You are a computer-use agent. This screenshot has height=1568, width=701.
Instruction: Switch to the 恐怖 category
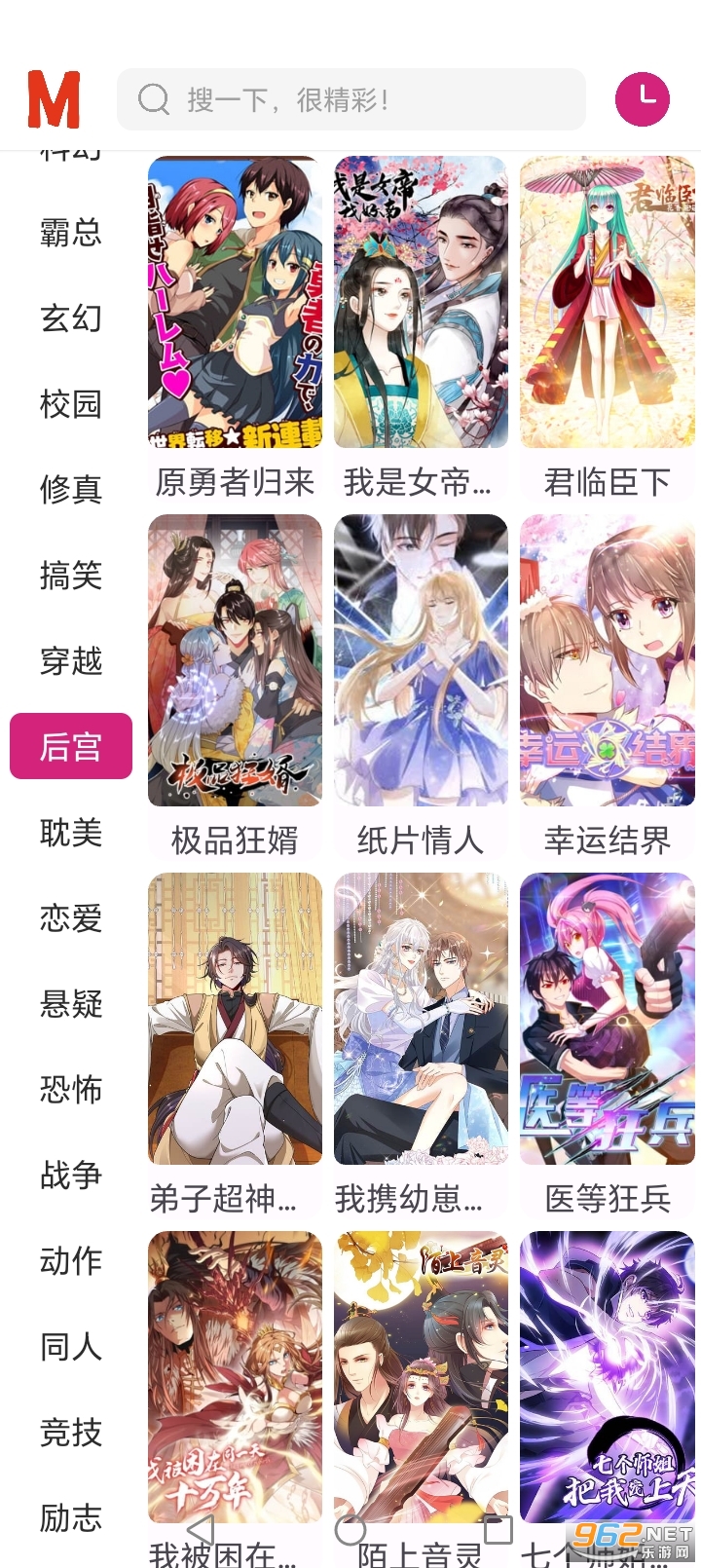coord(71,1090)
